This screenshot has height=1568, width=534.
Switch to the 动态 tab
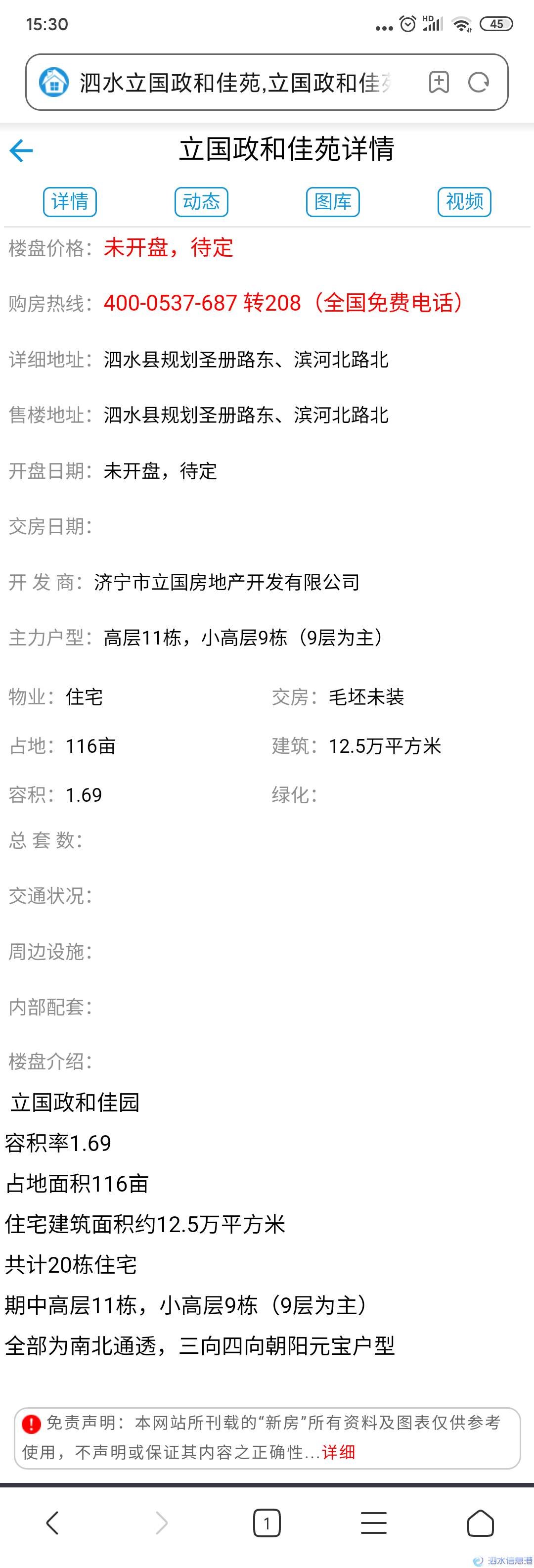(201, 201)
